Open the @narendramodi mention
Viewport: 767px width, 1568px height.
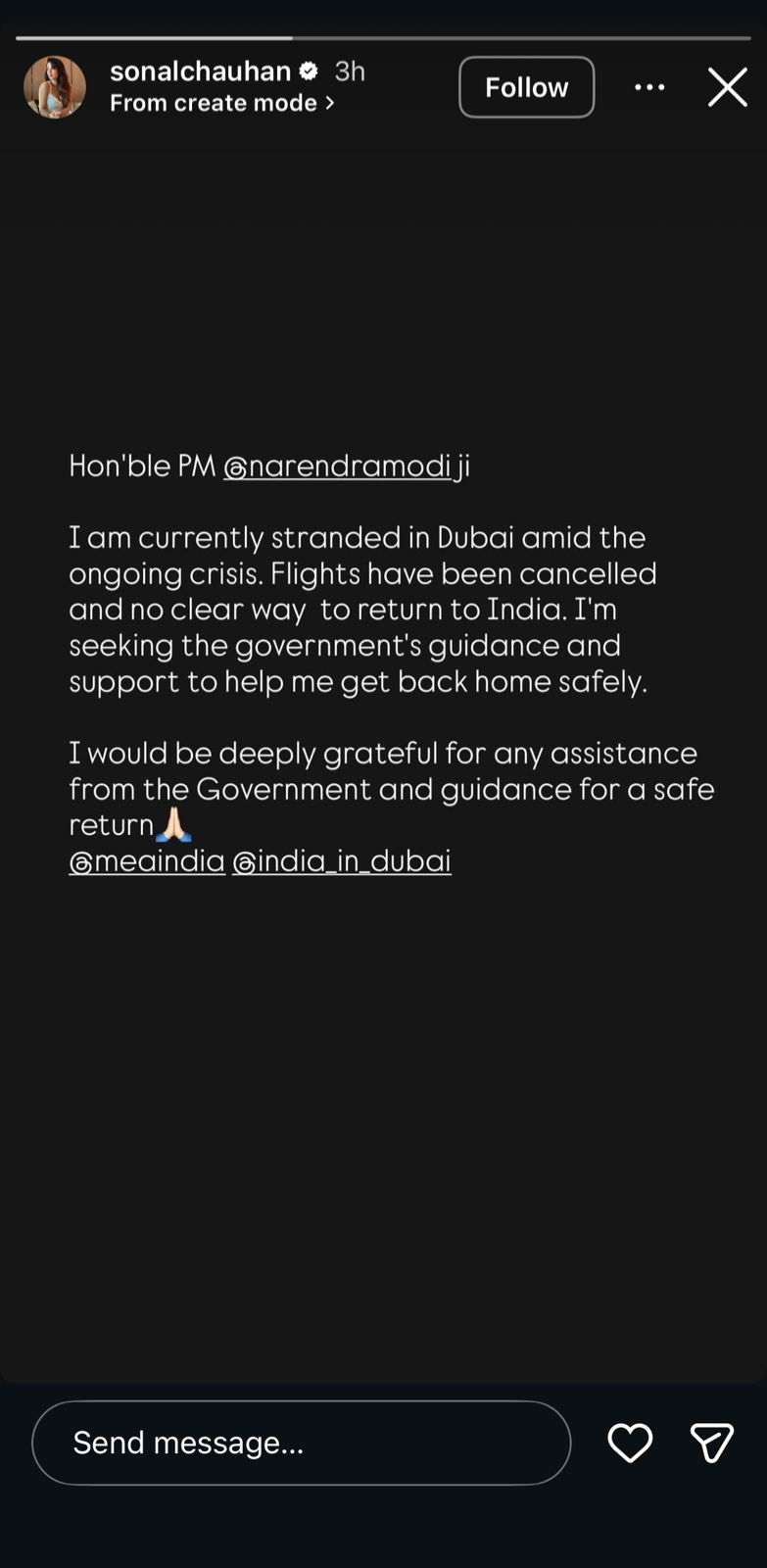[338, 465]
